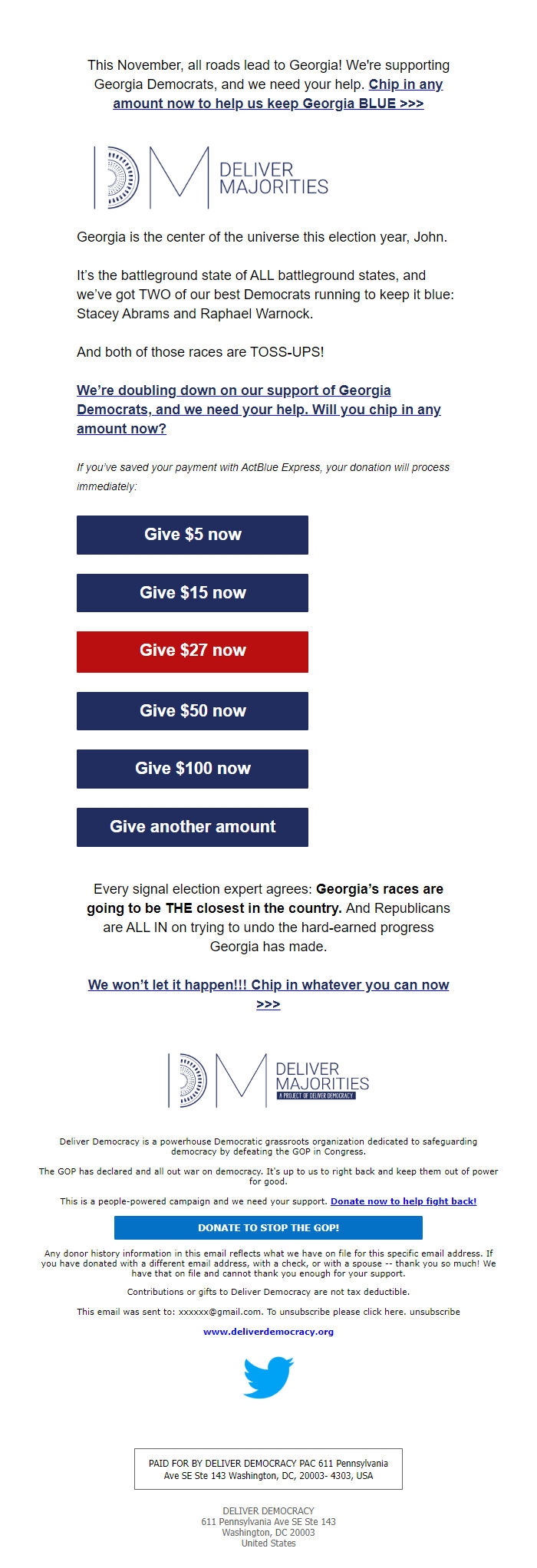Donate with Give $15 now
The height and width of the screenshot is (1568, 537).
[192, 592]
